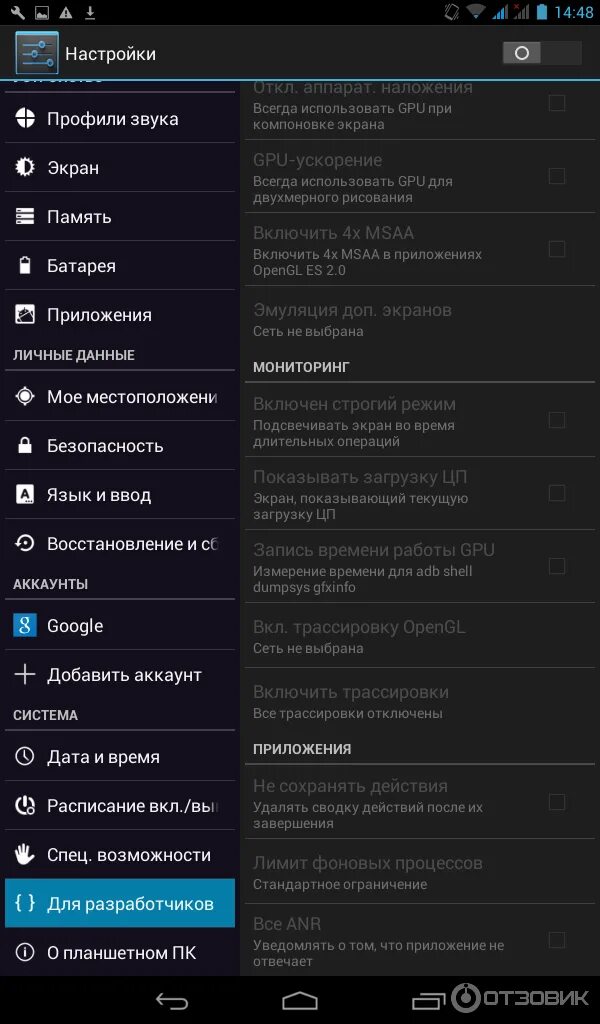Open Безопасность settings
The width and height of the screenshot is (600, 1024).
pos(120,446)
